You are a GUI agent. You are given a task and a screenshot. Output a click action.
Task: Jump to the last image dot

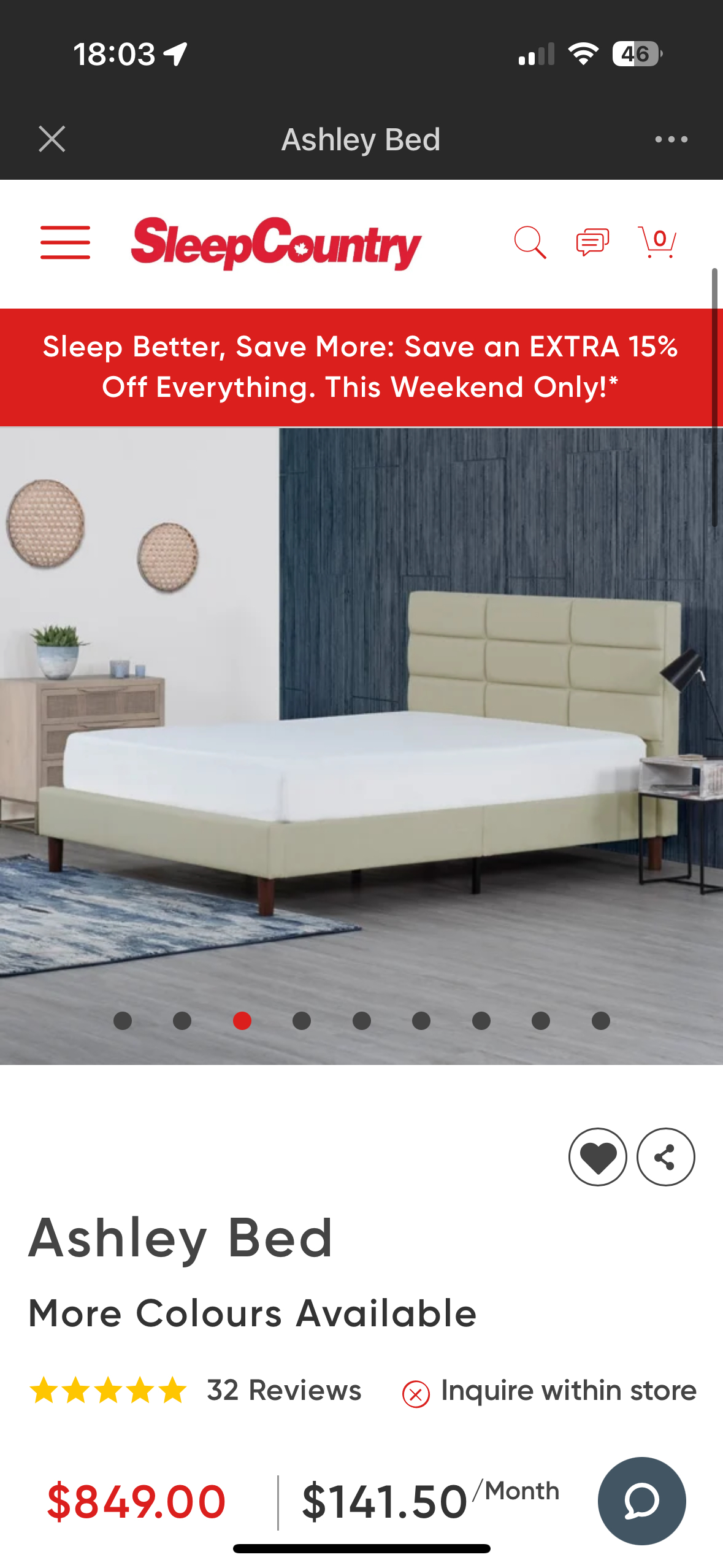click(600, 1021)
